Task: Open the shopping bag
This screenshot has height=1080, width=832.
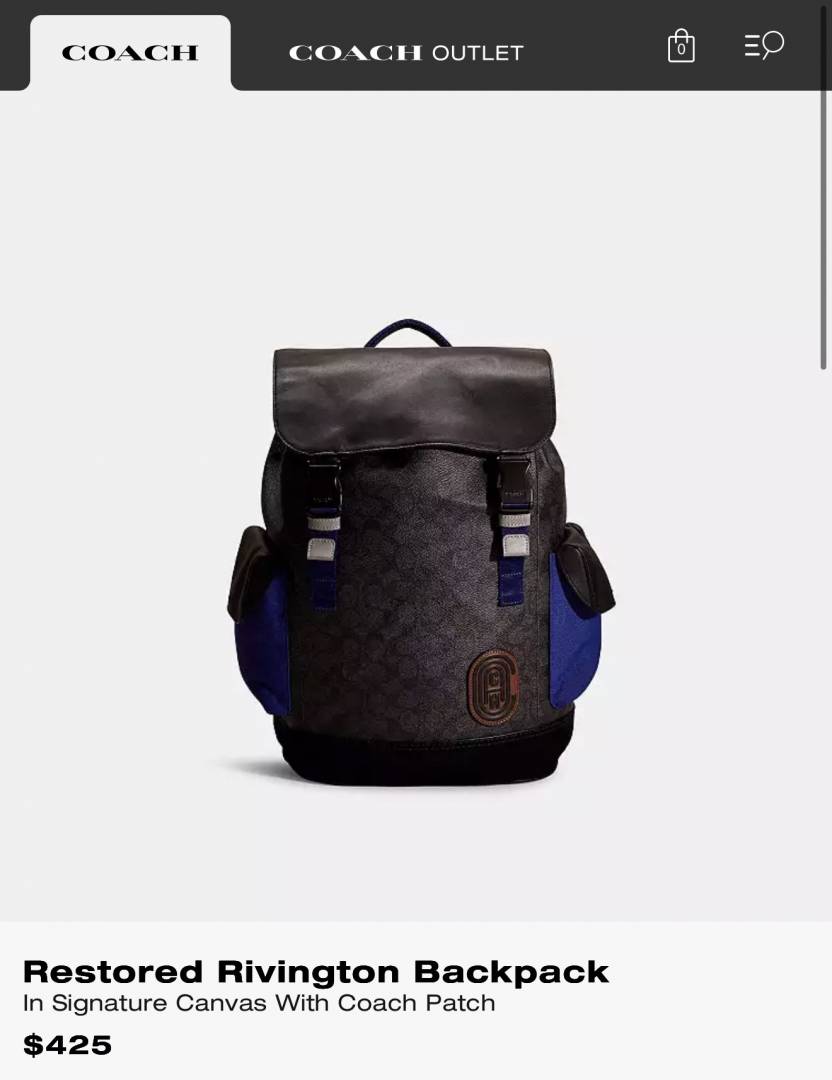Action: pos(681,46)
